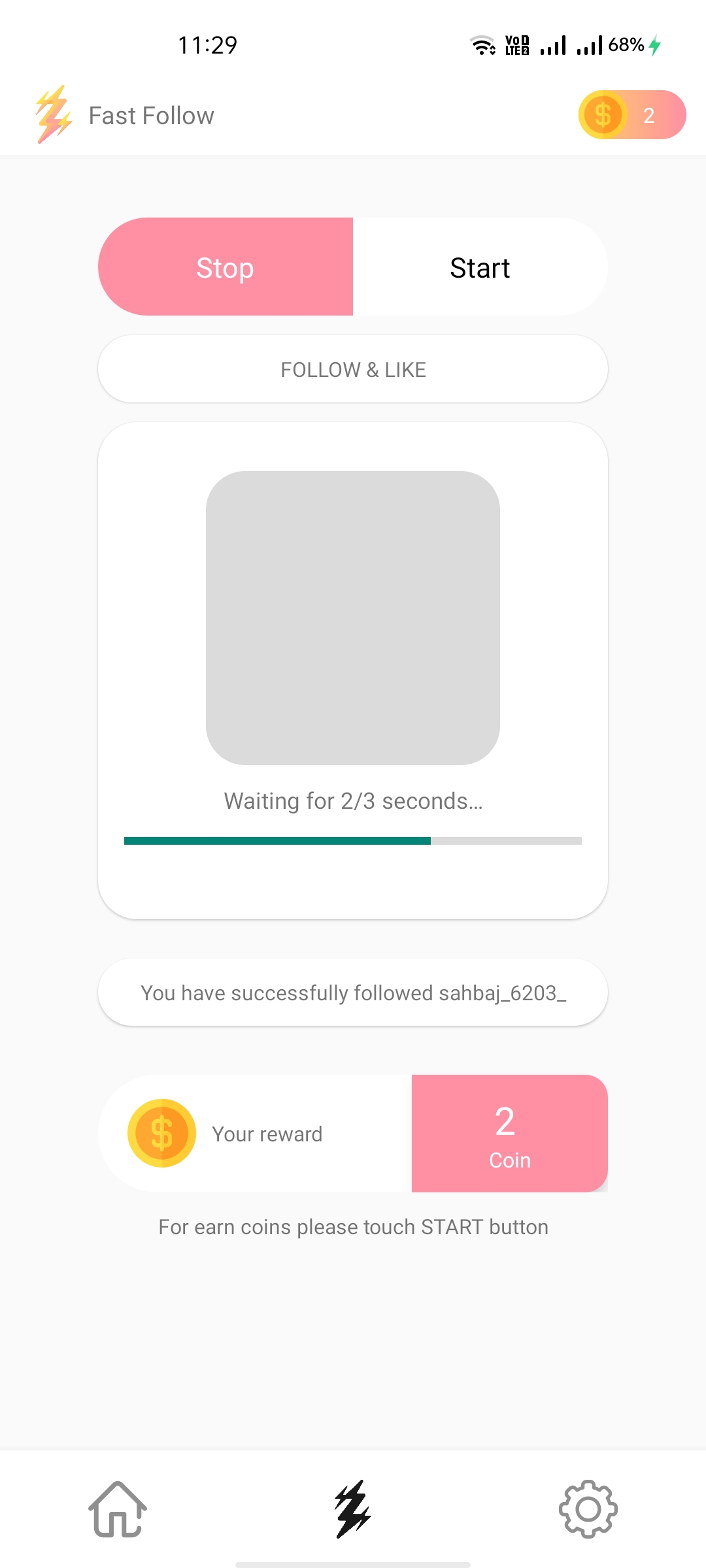Toggle the VoLTE indicator

click(516, 44)
